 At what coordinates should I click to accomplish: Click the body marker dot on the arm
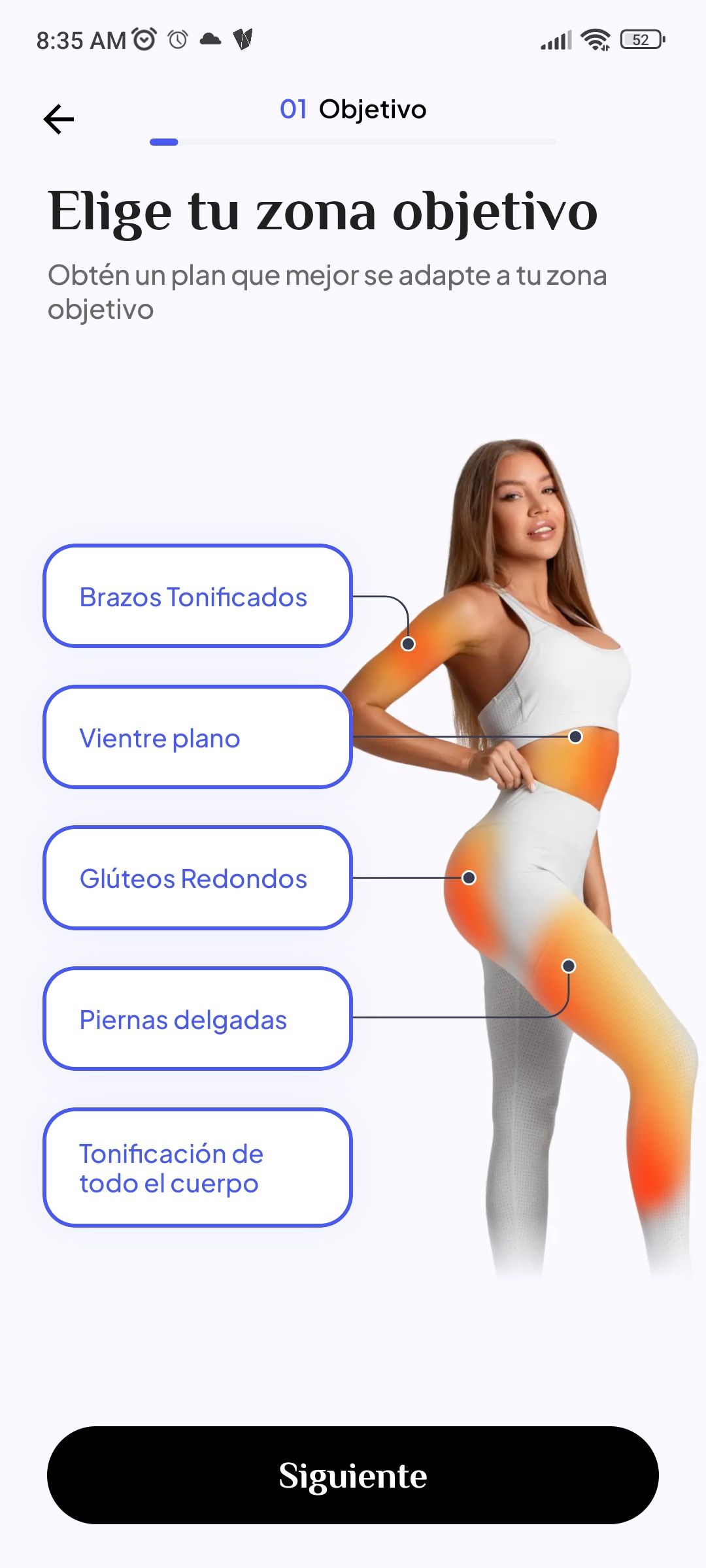coord(409,644)
